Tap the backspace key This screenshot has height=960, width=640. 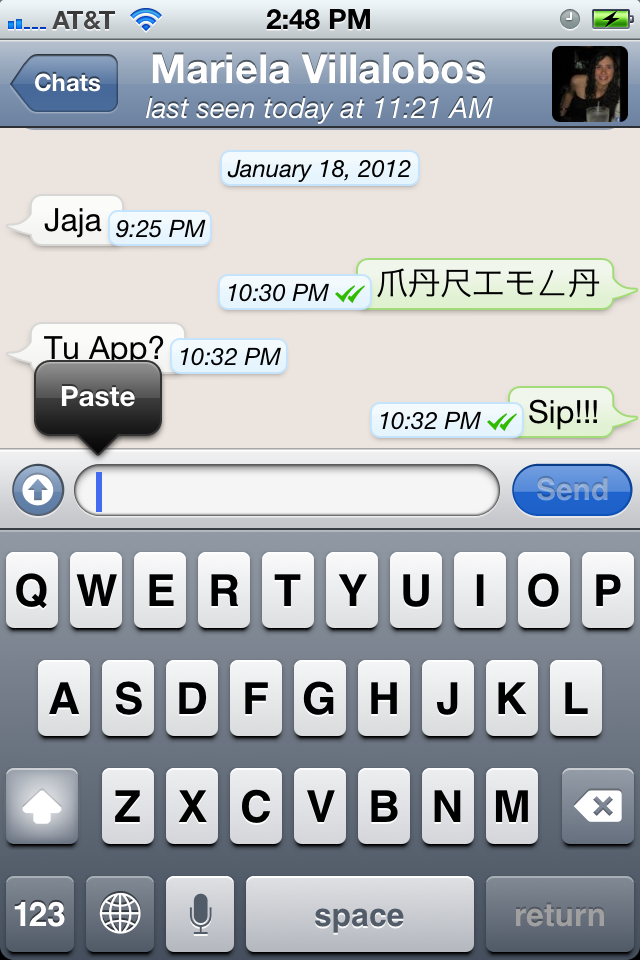pyautogui.click(x=598, y=806)
